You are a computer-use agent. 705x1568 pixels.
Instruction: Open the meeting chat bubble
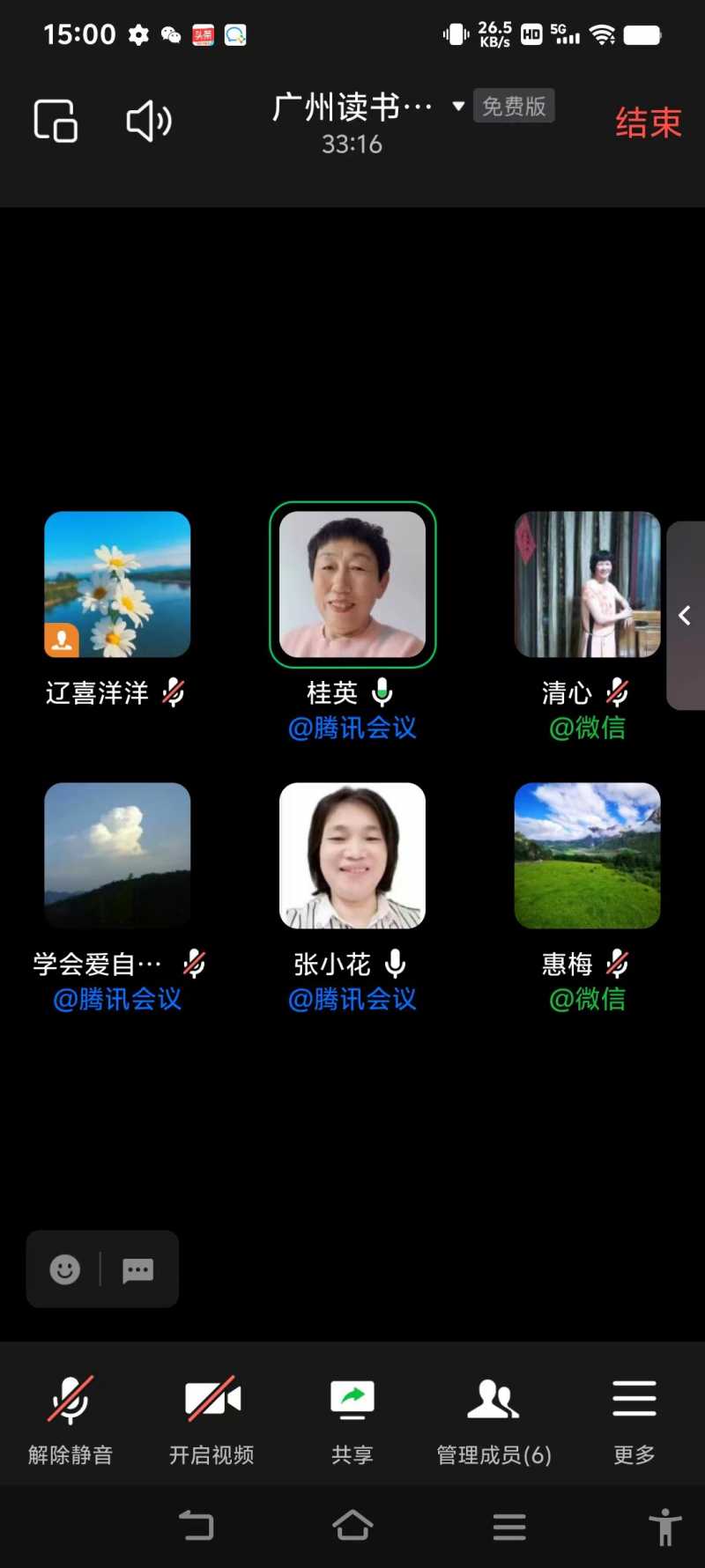click(x=138, y=1269)
